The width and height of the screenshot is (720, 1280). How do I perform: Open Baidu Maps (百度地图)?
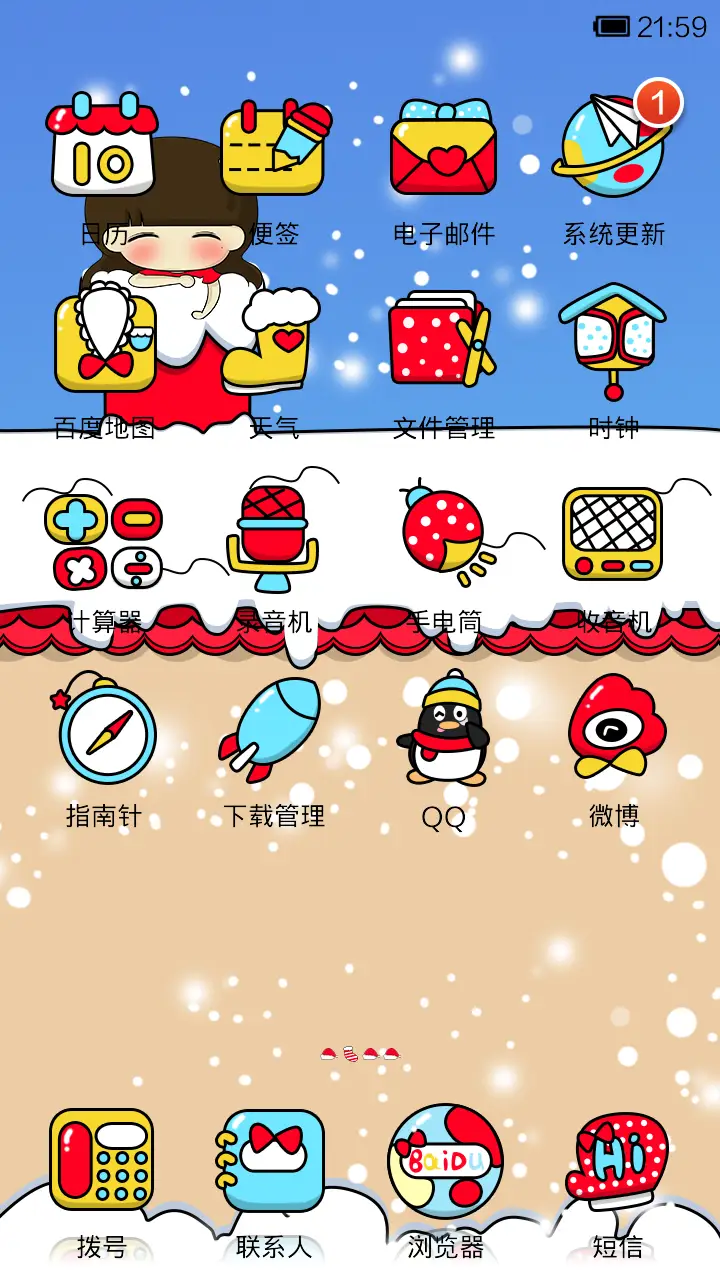(105, 340)
